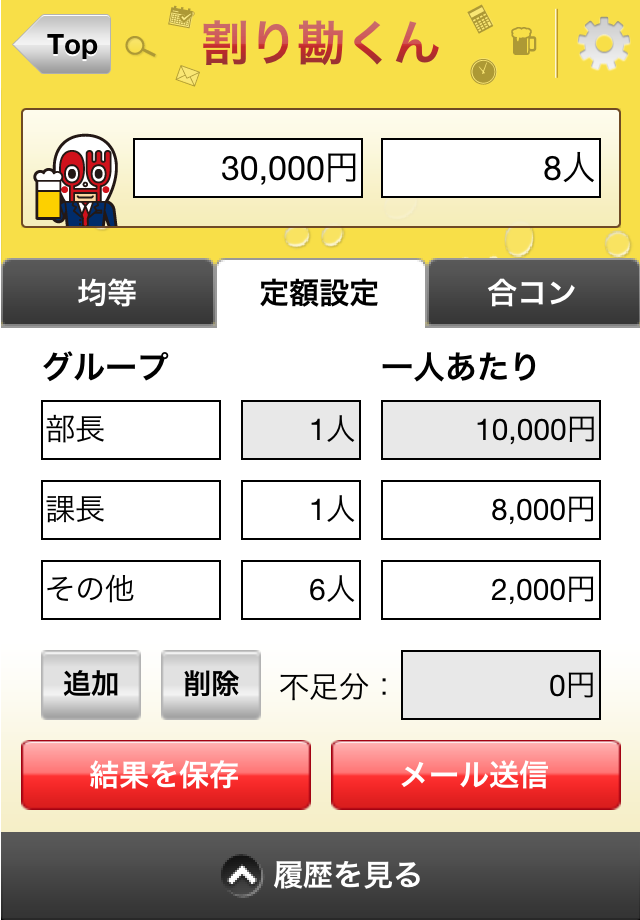
Task: Save result with 結果を保存
Action: pyautogui.click(x=165, y=774)
